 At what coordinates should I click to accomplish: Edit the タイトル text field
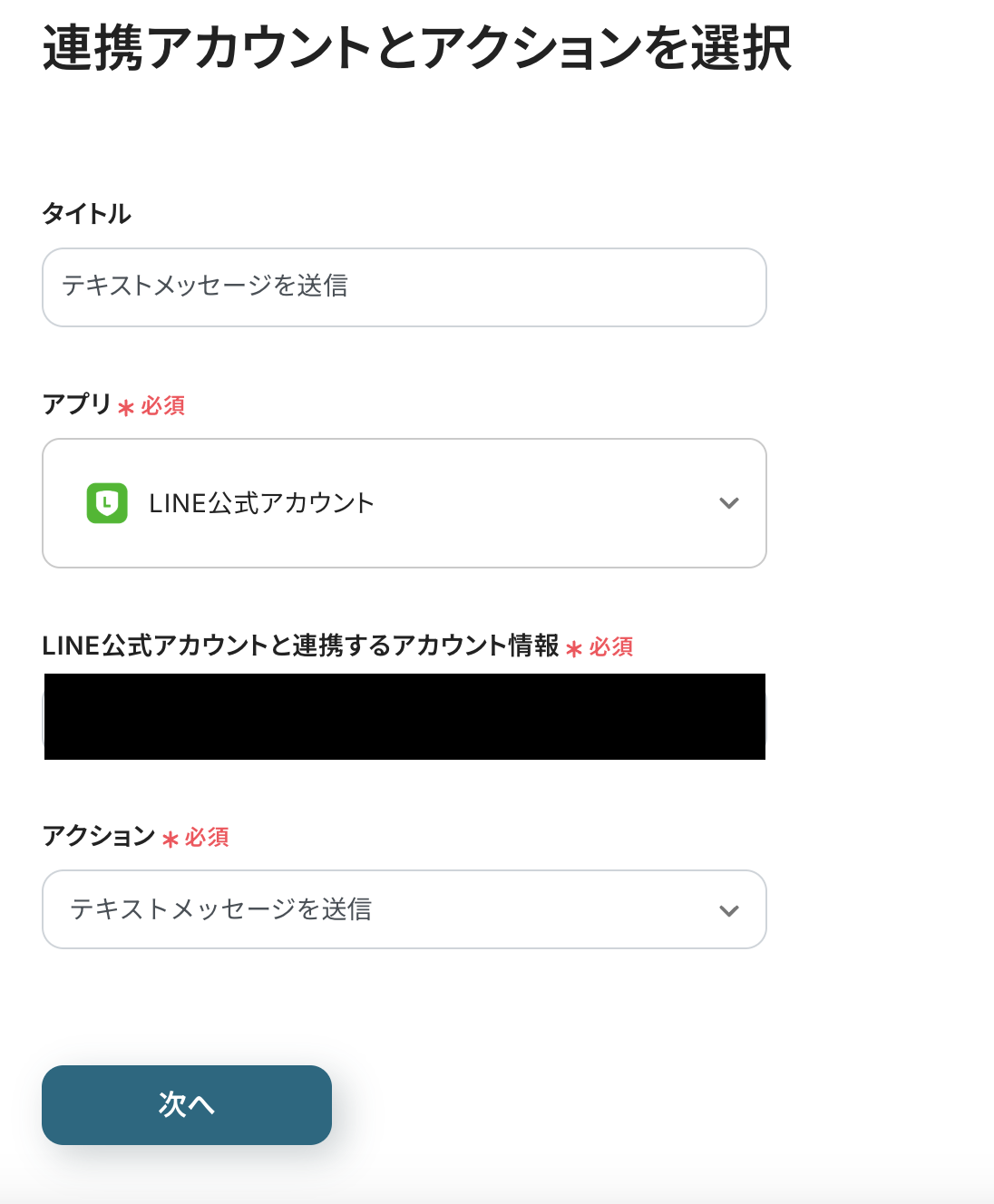coord(404,287)
